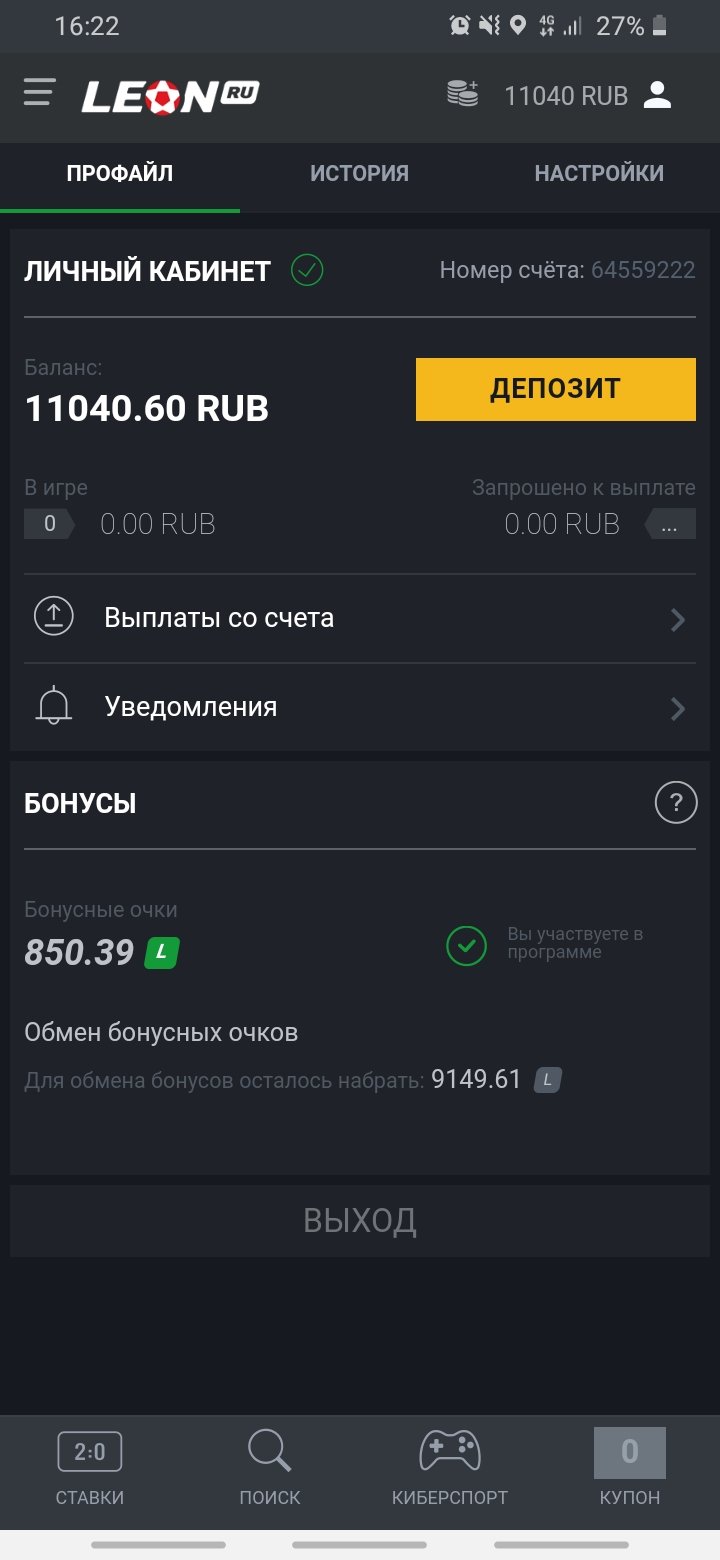
Task: Tap the in-play bets counter badge
Action: (x=48, y=524)
